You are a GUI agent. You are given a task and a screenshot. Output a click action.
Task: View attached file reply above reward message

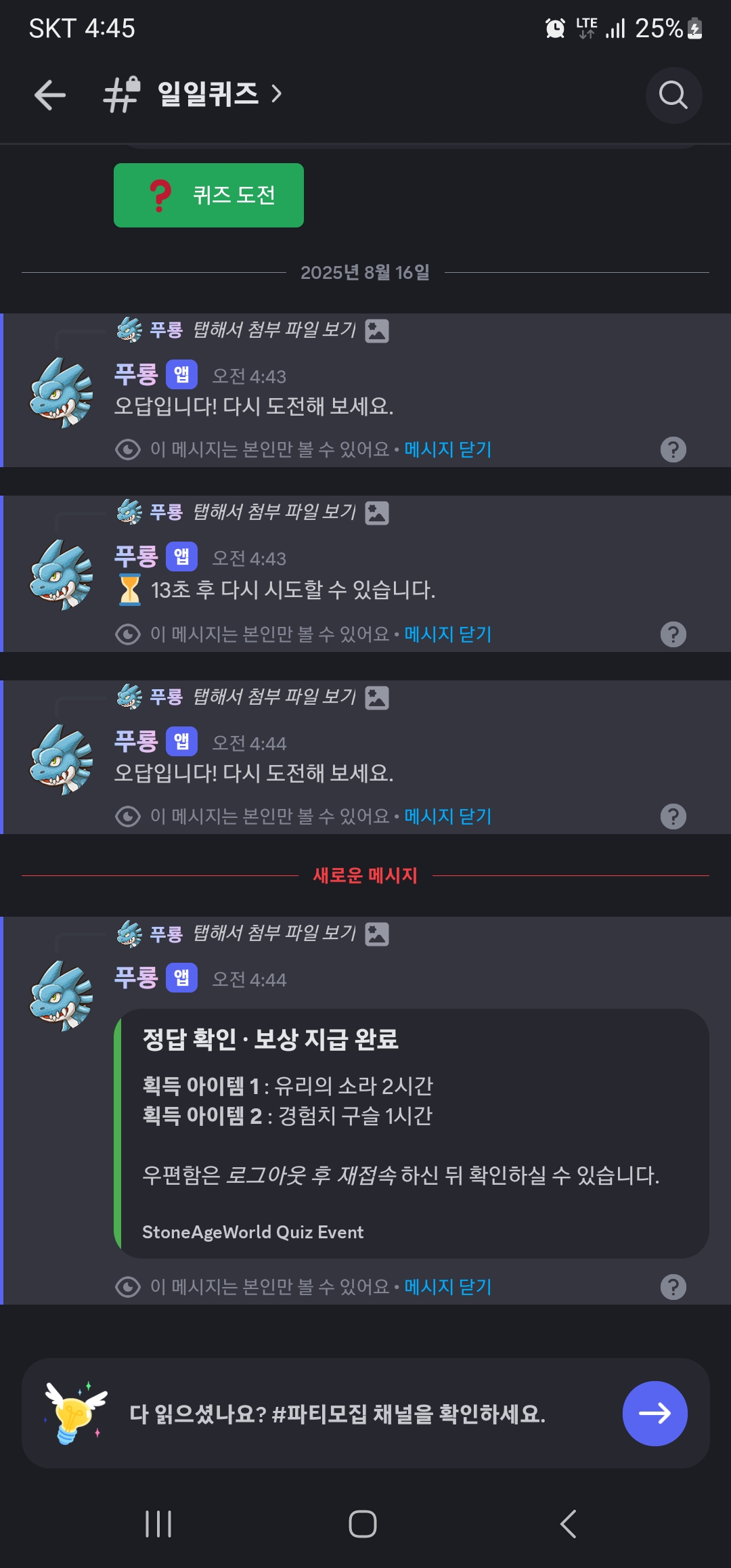point(273,934)
